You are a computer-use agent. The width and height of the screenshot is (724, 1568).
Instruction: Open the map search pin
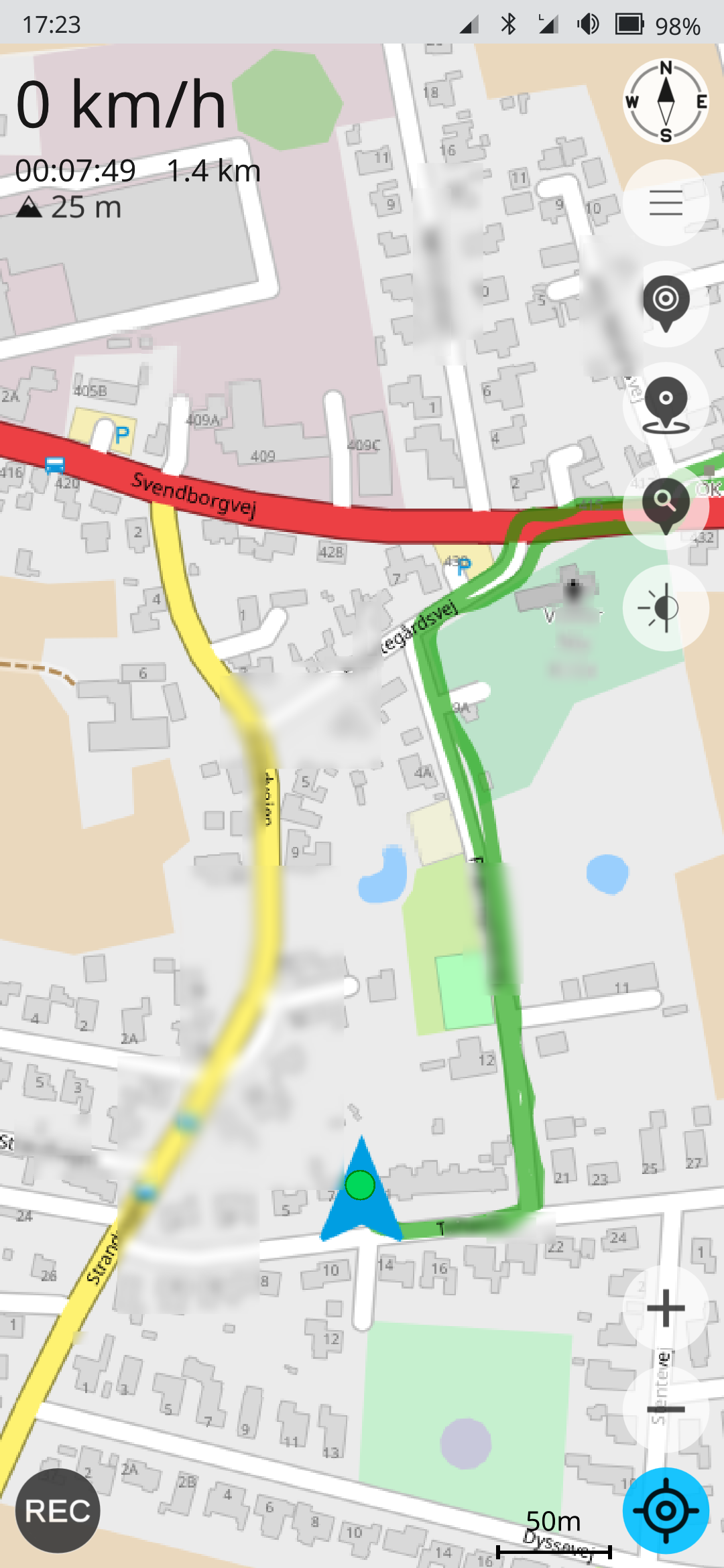[x=666, y=506]
